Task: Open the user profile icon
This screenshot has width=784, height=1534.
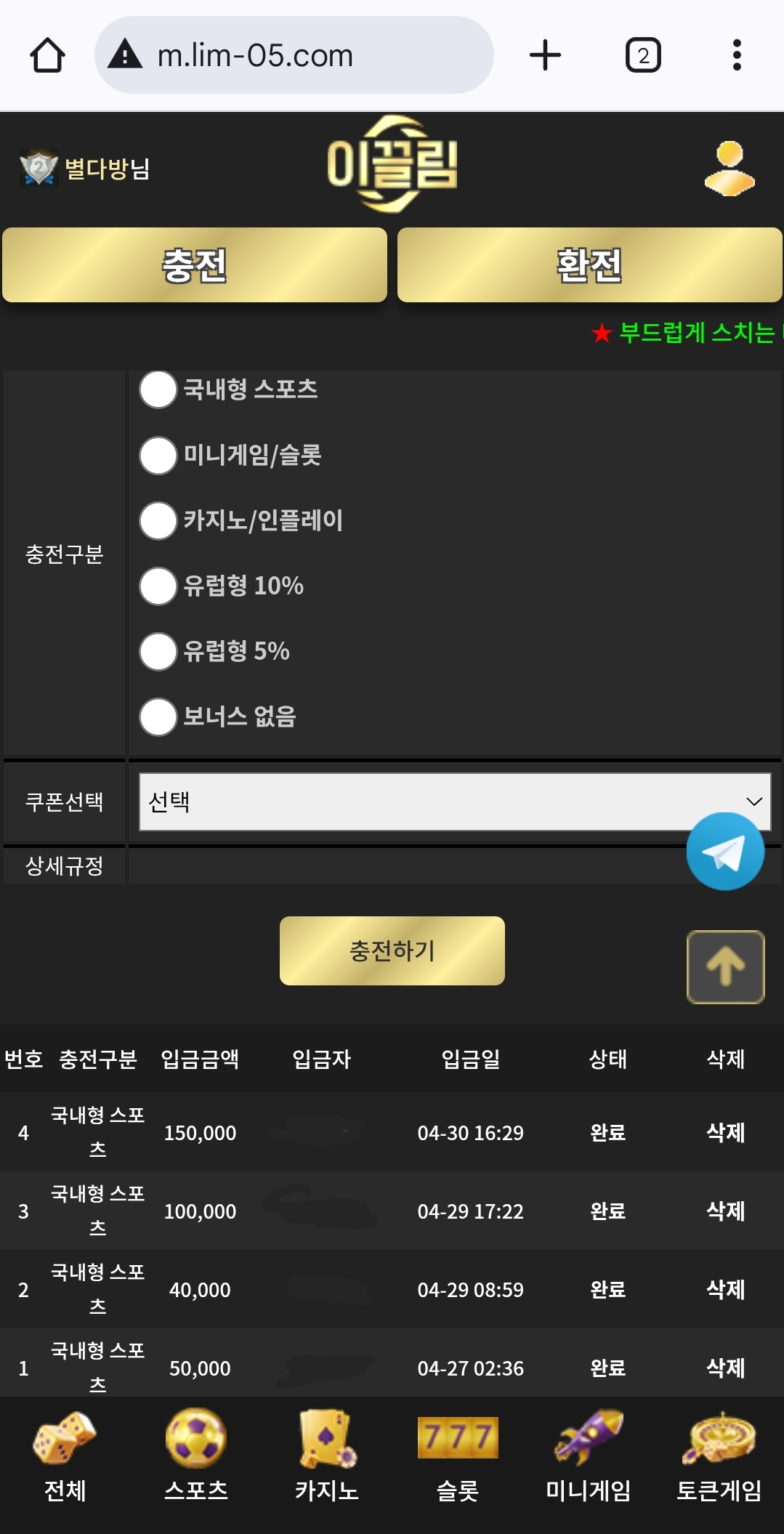Action: [x=730, y=169]
